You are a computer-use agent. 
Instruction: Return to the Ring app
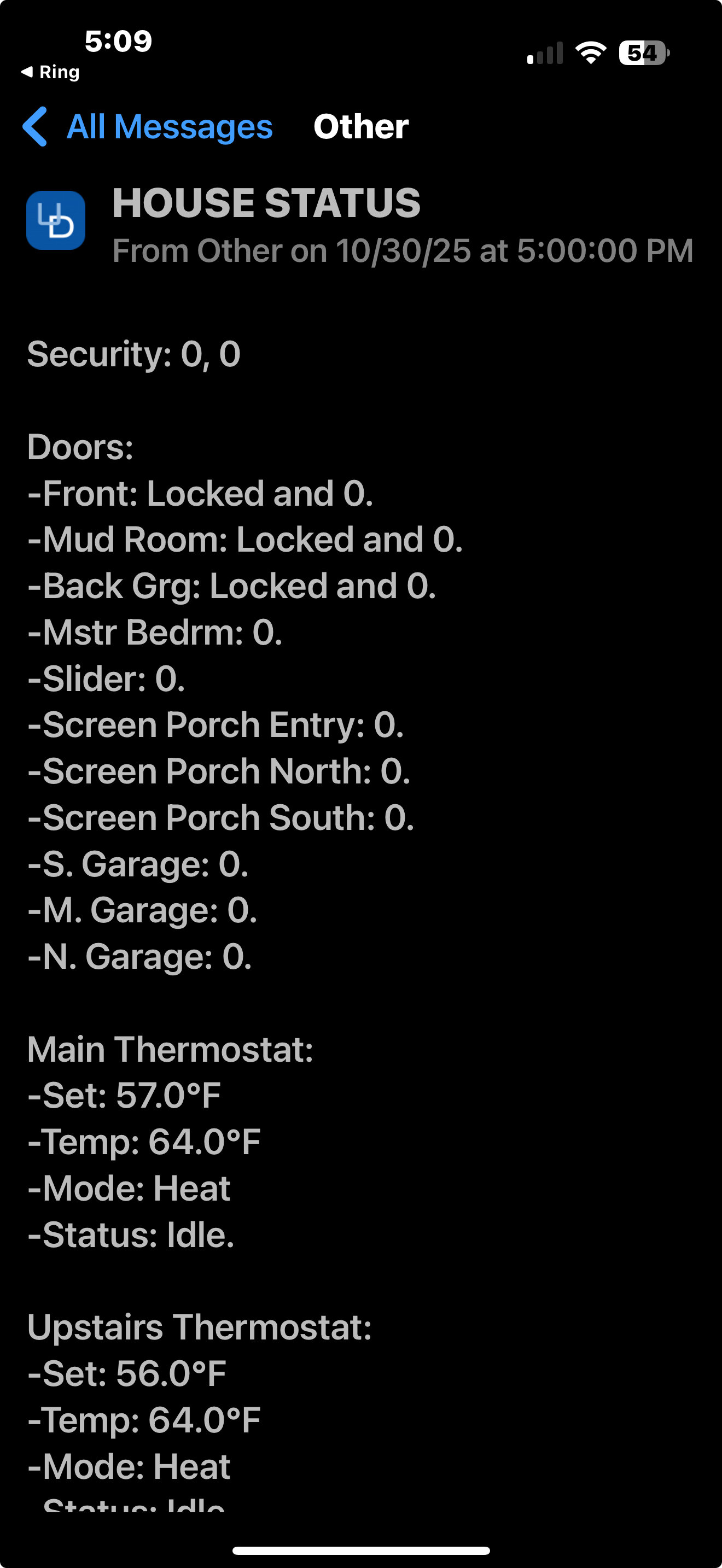coord(50,72)
